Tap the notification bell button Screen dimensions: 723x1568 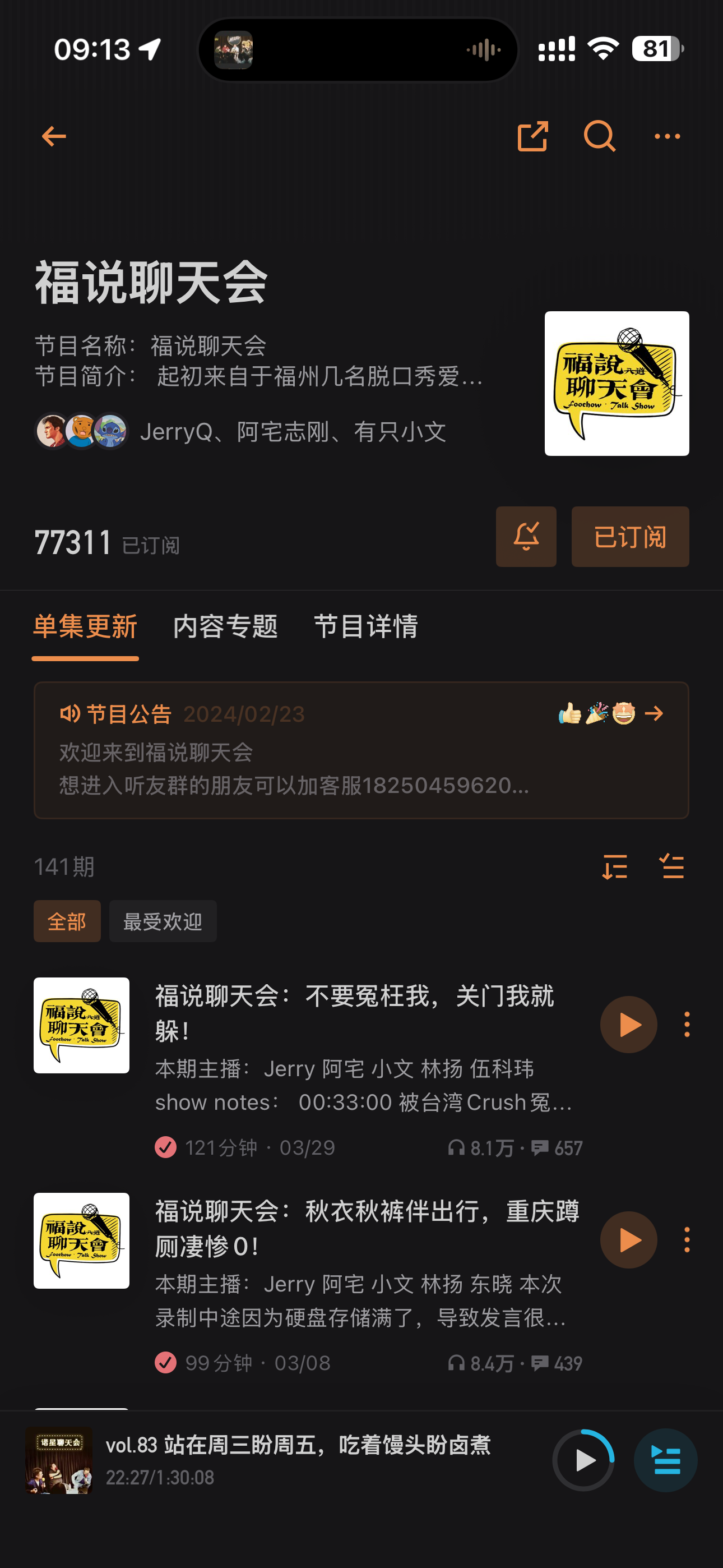[526, 536]
